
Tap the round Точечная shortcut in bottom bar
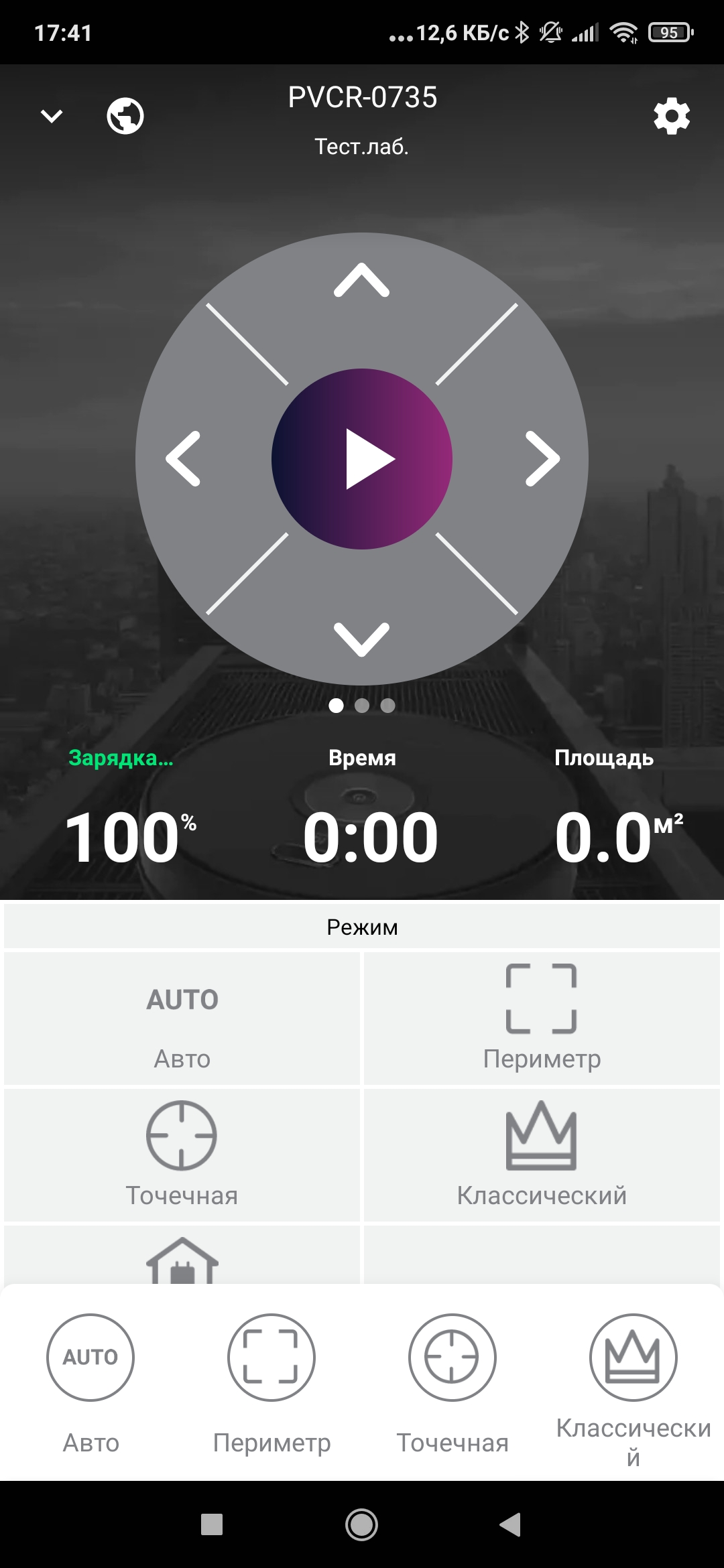click(452, 1357)
